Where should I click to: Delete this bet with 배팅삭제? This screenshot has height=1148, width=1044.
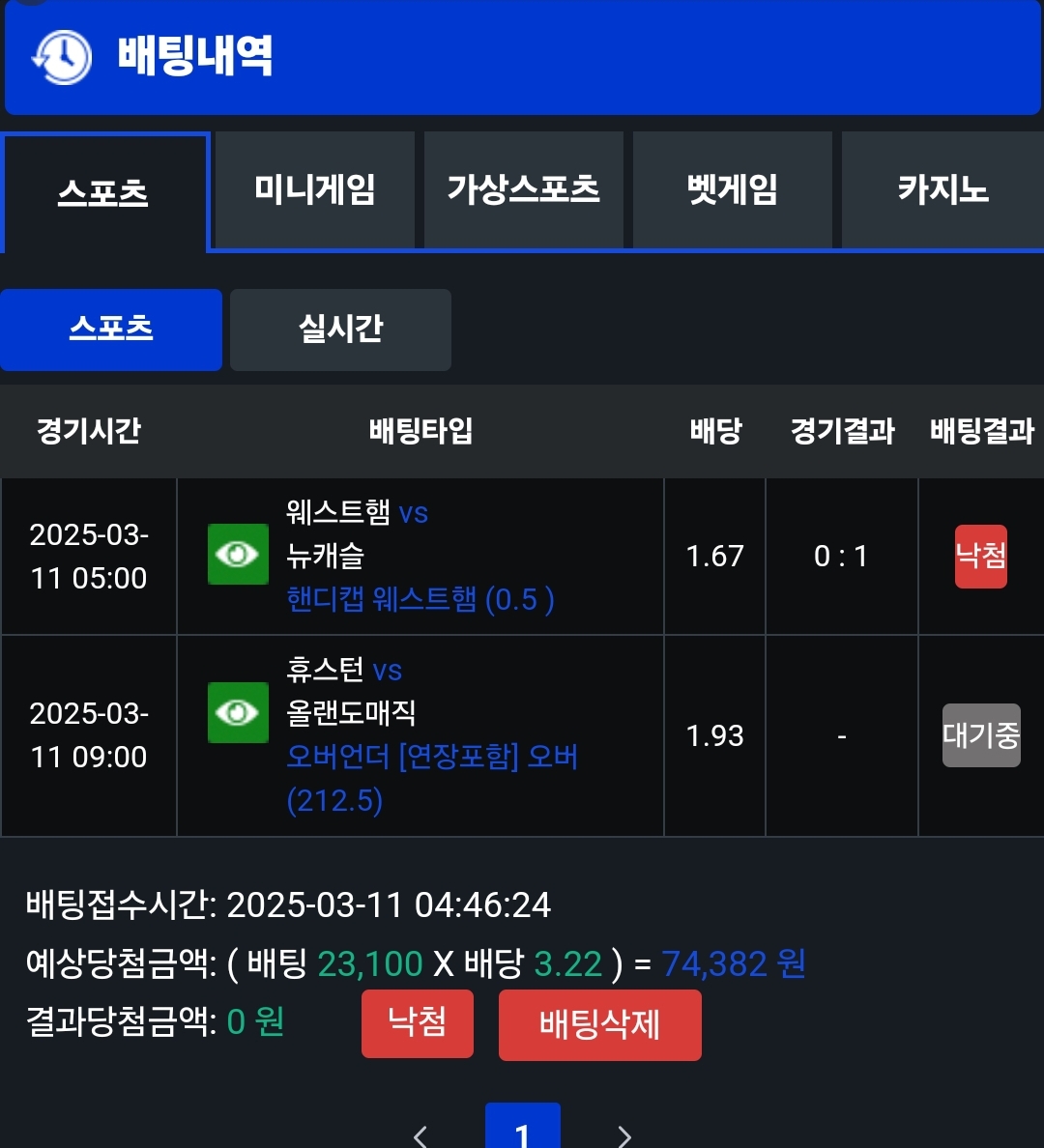click(599, 1024)
